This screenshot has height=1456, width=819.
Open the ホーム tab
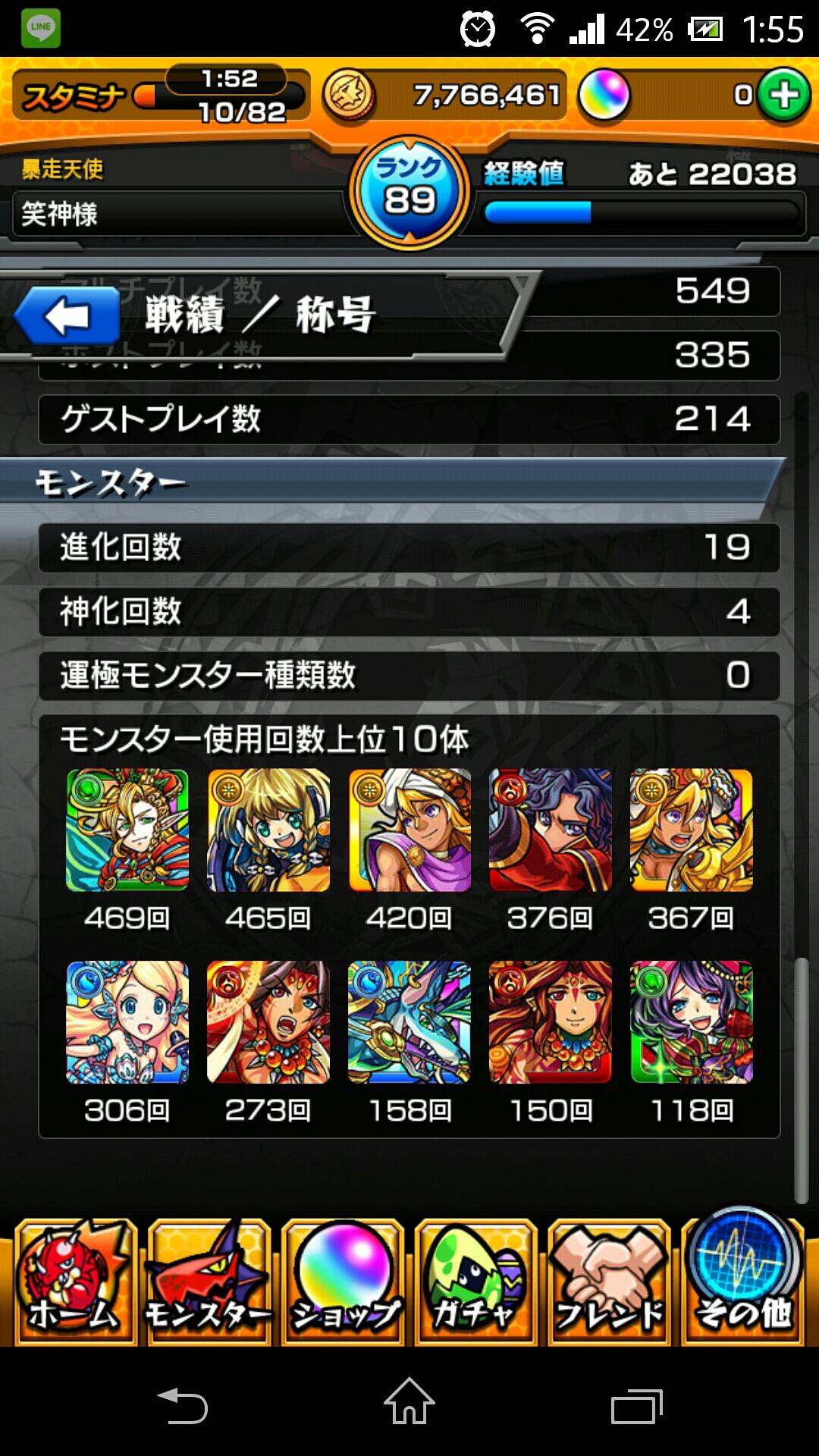pos(74,1283)
